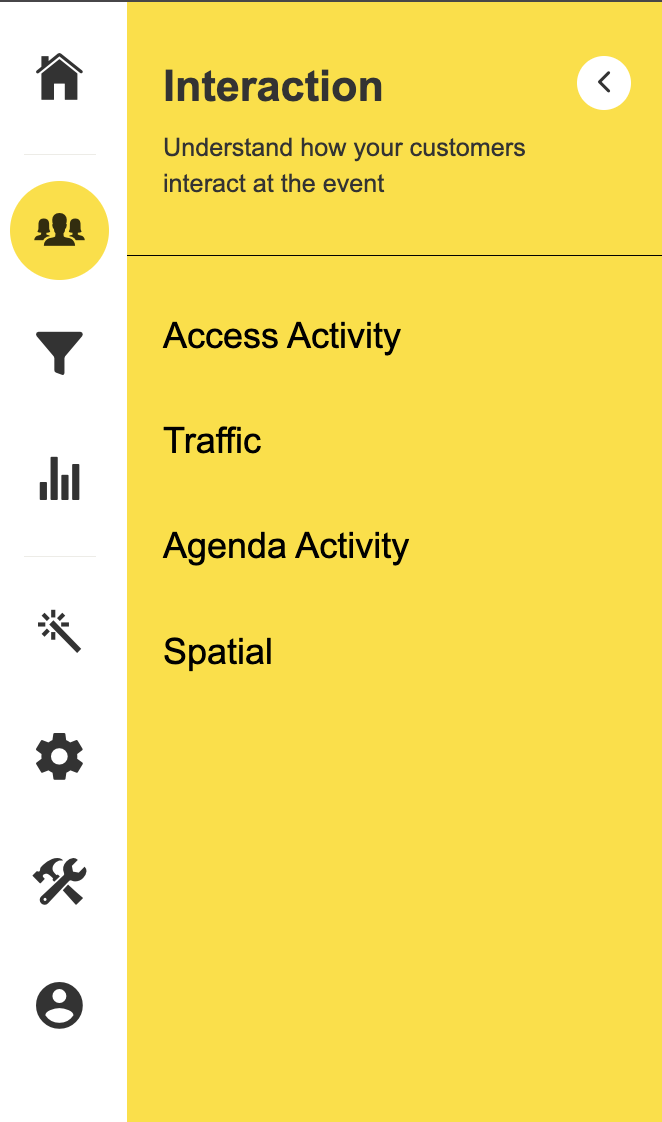Open Agenda Activity
This screenshot has height=1122, width=662.
point(286,546)
